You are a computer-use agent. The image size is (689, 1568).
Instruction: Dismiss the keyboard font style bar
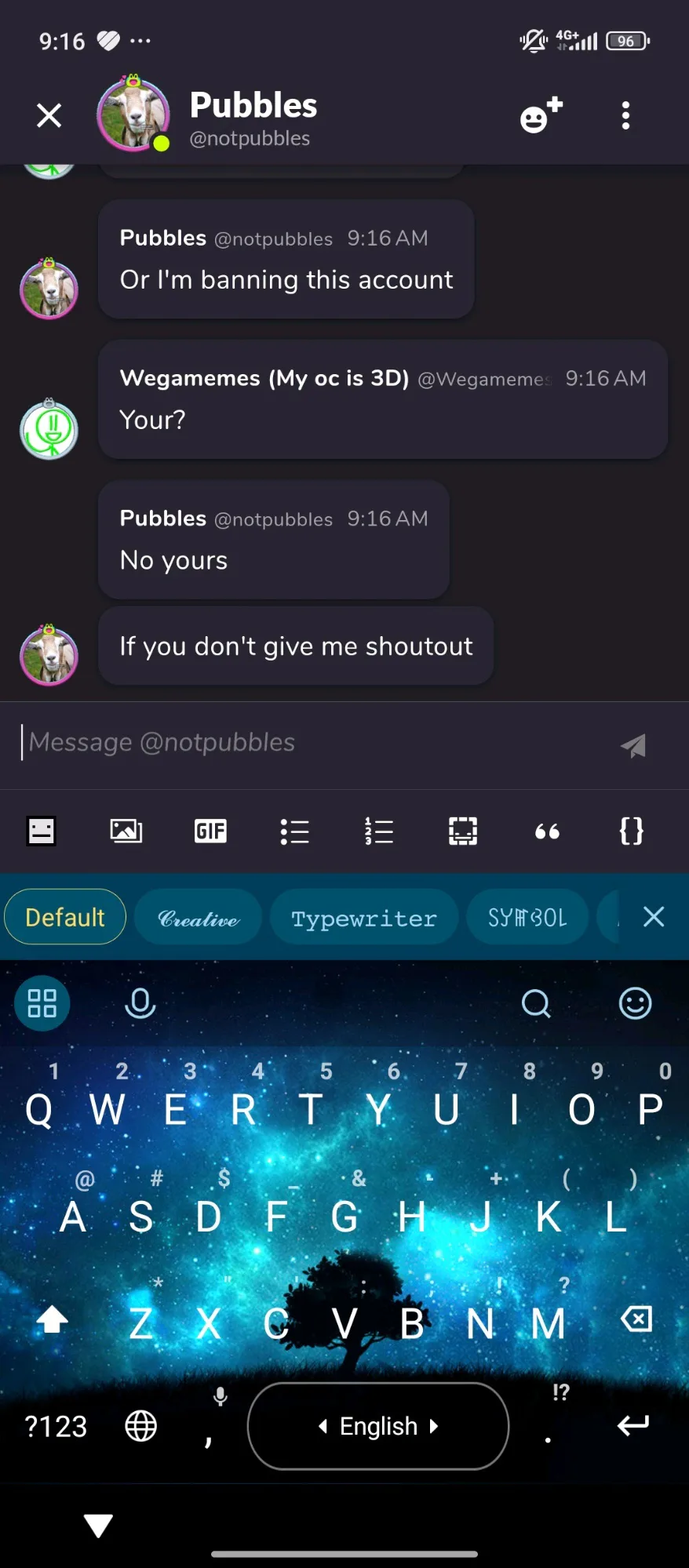click(653, 917)
